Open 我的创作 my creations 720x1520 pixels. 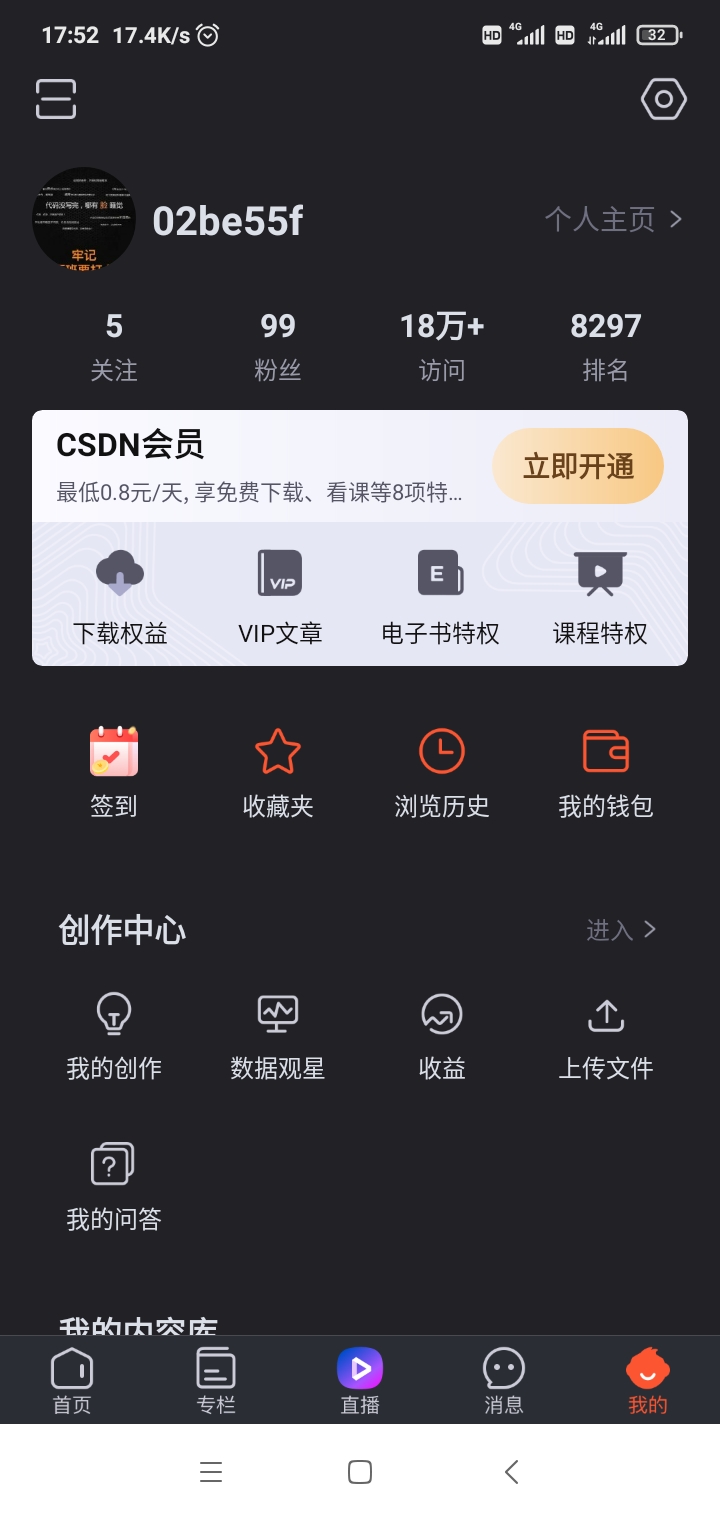coord(114,1036)
